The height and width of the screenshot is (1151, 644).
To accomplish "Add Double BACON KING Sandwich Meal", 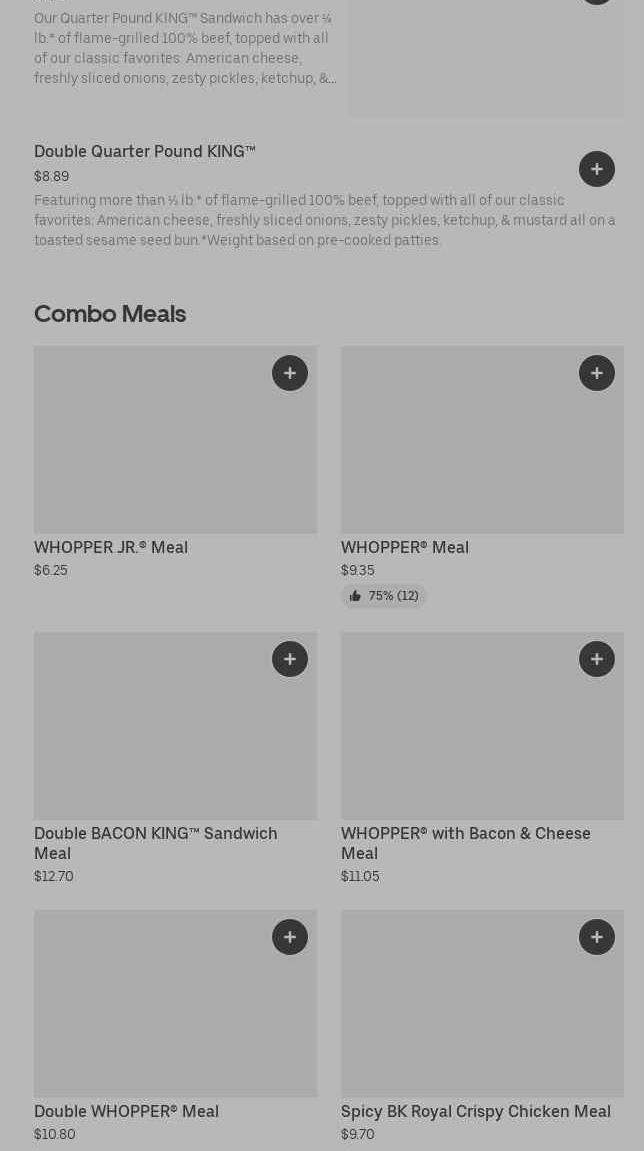I will [289, 658].
